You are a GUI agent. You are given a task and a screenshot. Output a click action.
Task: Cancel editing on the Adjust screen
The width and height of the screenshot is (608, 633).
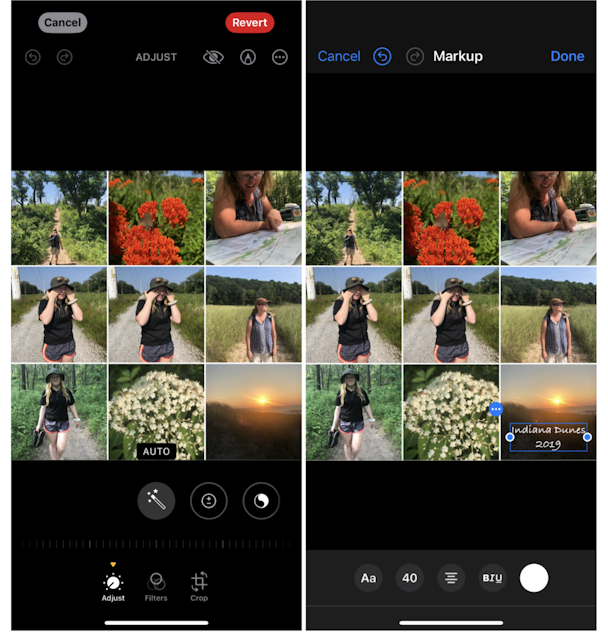(62, 22)
